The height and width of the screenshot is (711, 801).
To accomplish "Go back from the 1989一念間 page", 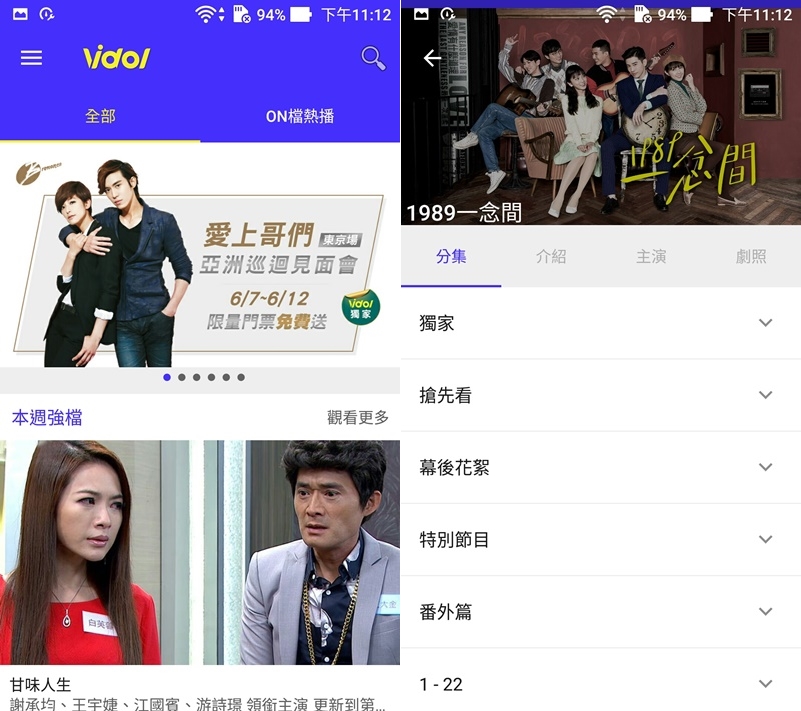I will (432, 58).
